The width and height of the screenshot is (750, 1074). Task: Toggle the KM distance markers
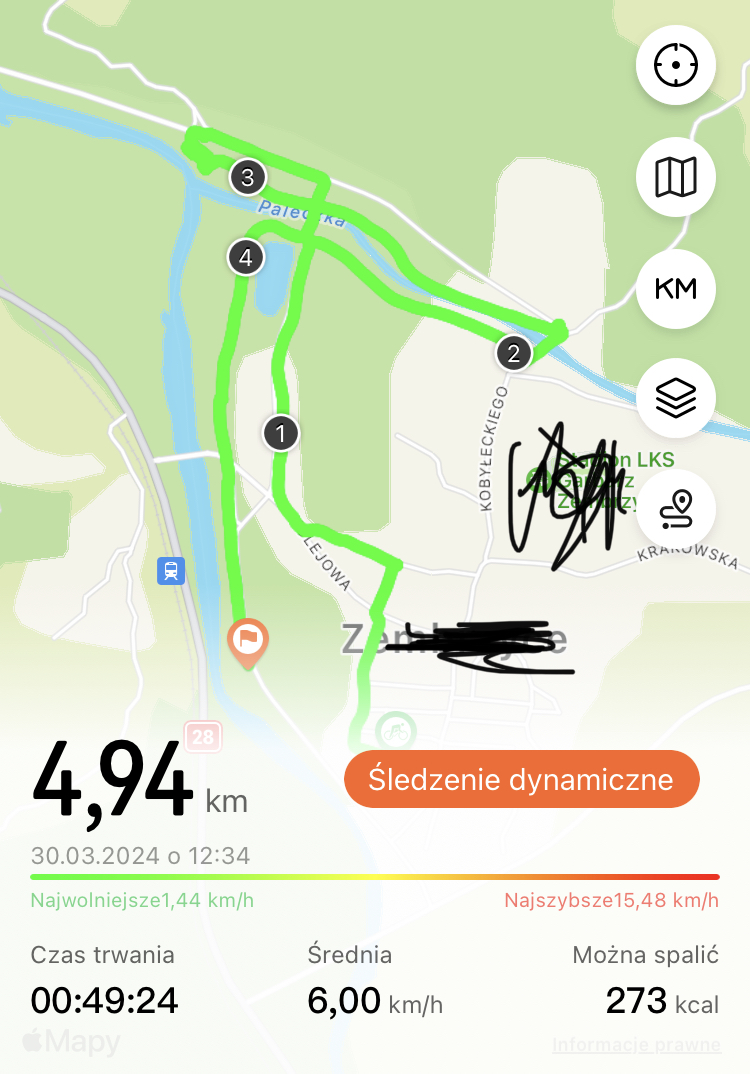coord(675,289)
